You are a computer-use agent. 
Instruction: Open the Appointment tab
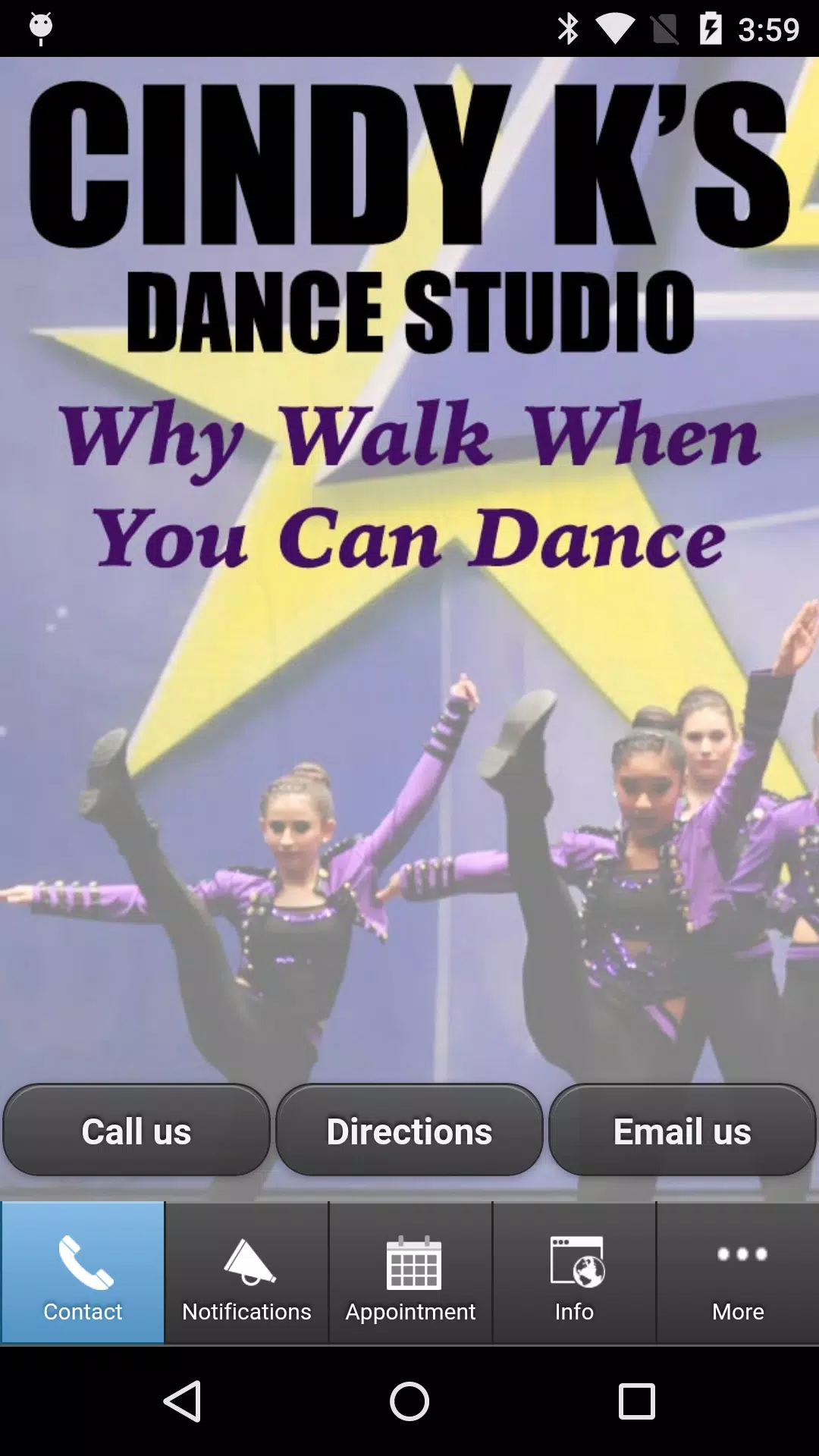point(410,1273)
